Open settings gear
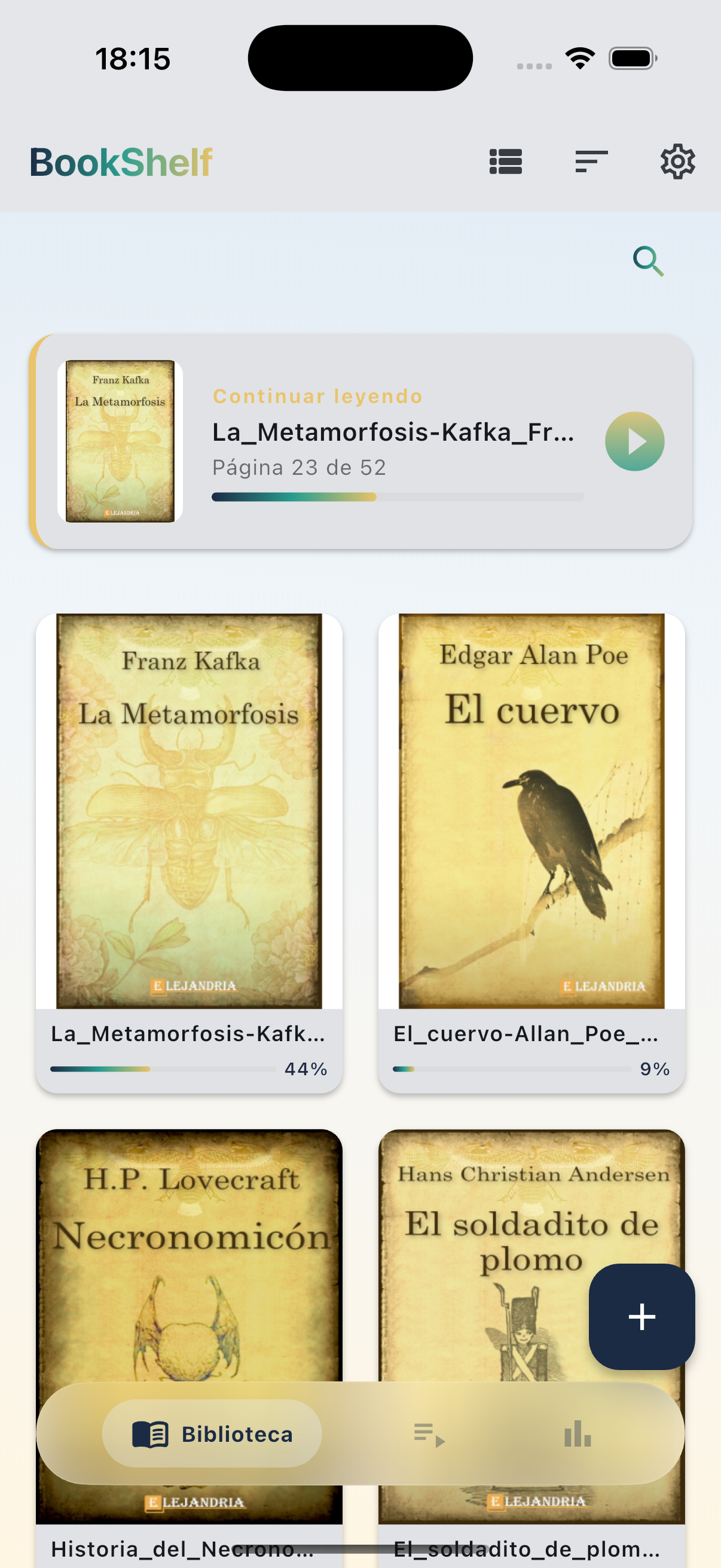Screen dimensions: 721x1568 coord(677,162)
